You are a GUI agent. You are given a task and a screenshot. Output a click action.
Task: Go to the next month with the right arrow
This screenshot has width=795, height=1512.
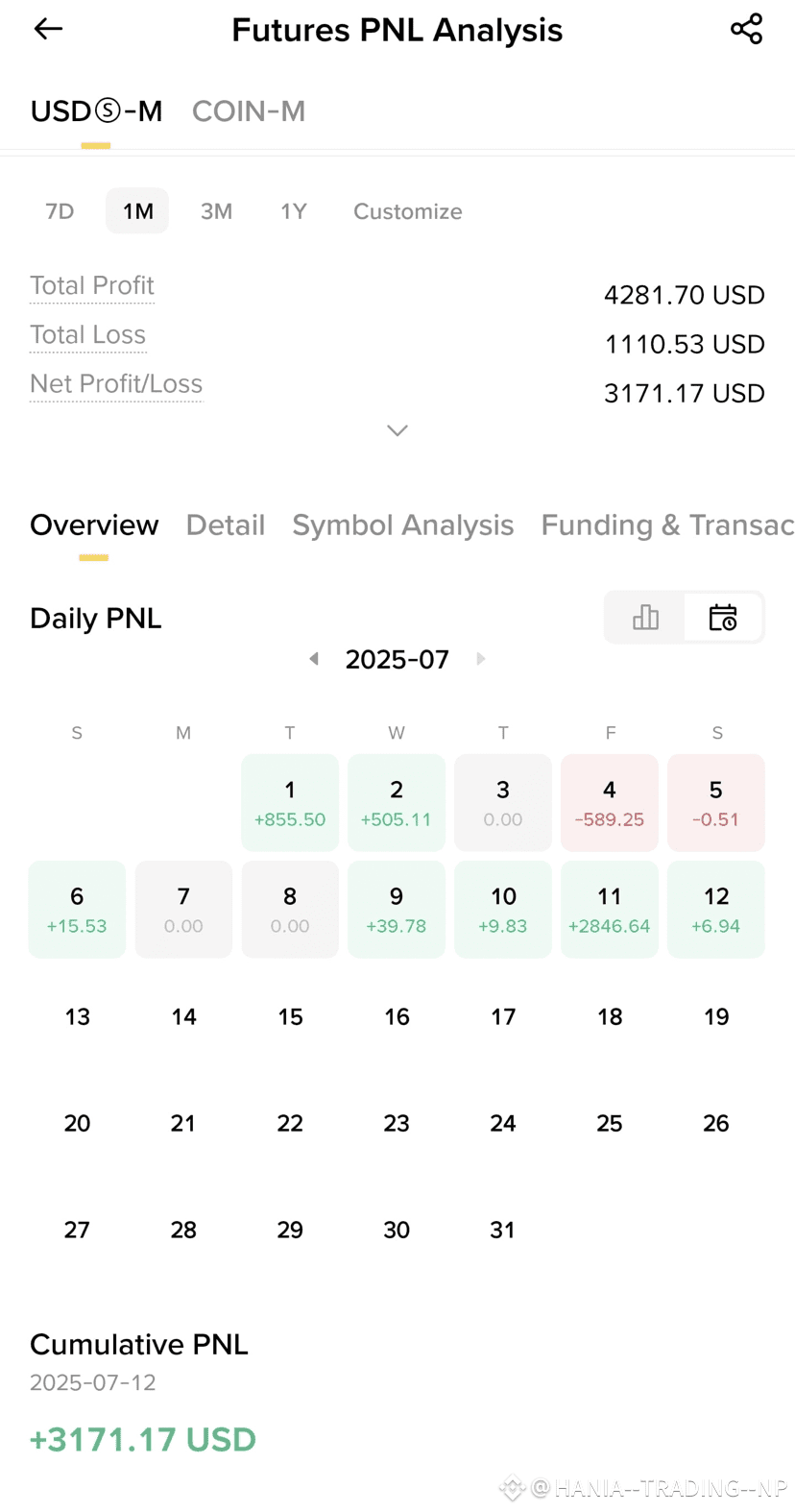tap(480, 659)
